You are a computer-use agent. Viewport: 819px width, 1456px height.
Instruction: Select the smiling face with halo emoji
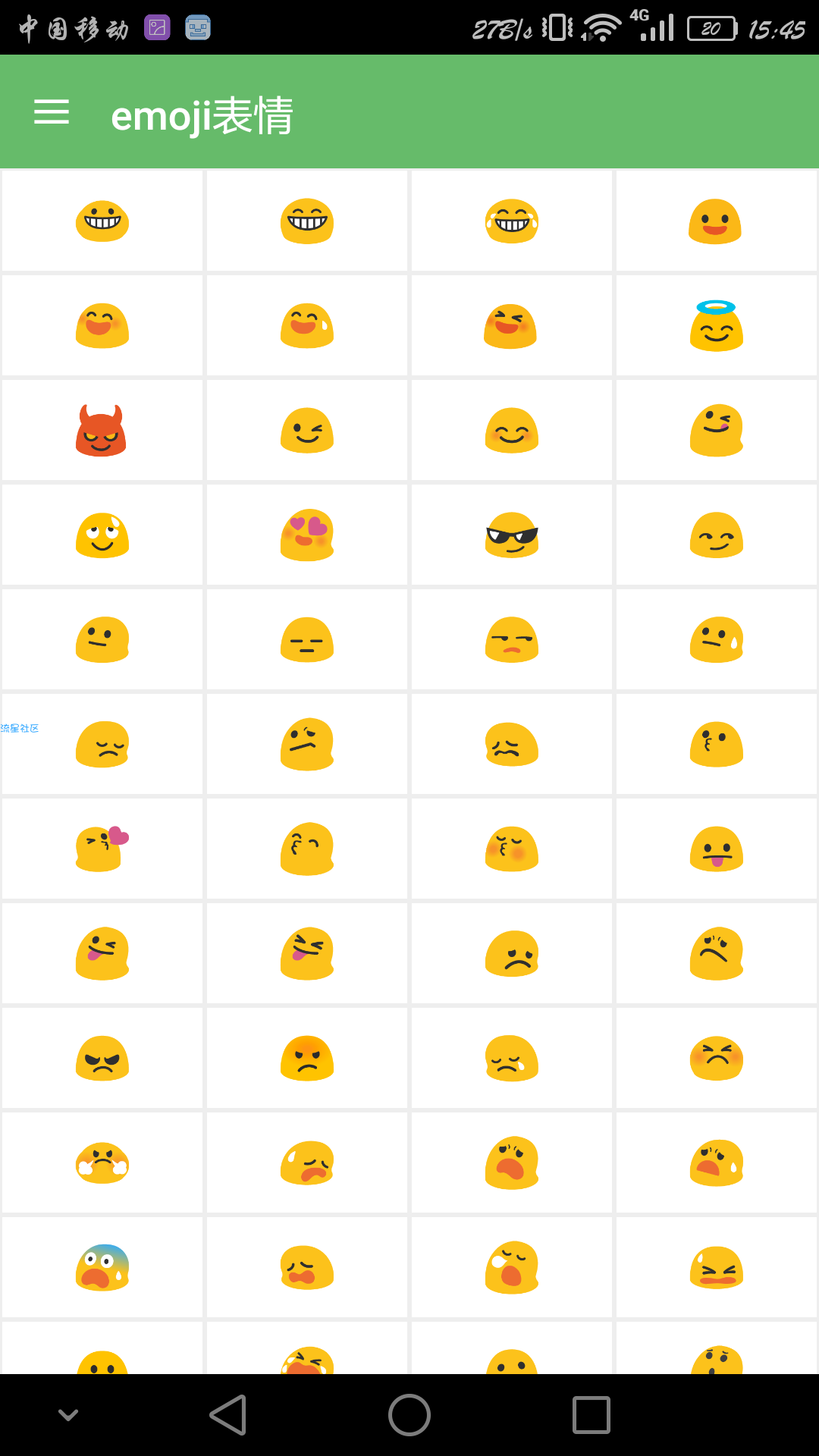(716, 326)
